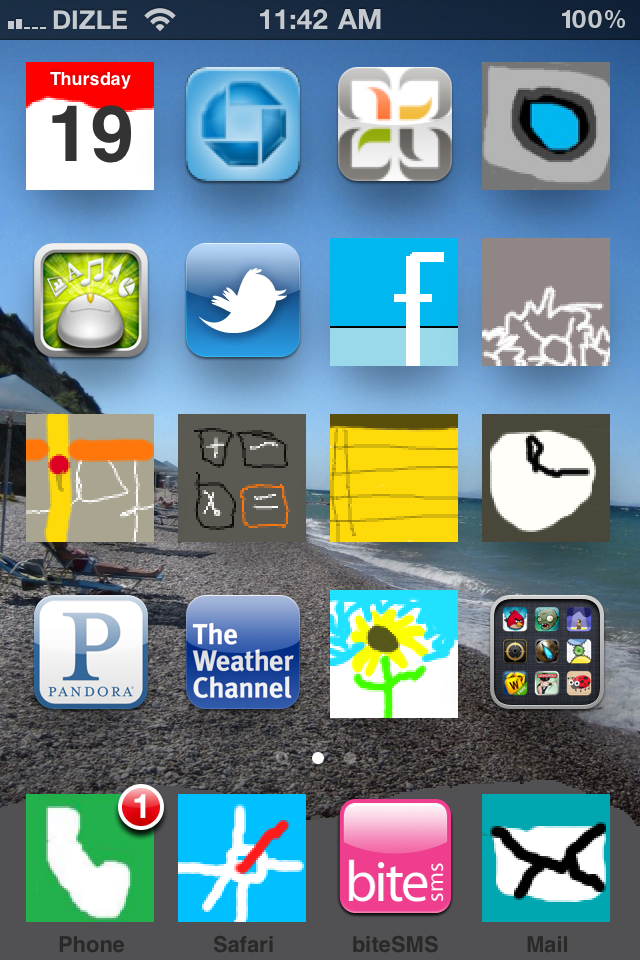
Task: Launch the Chase bank app
Action: tap(243, 125)
